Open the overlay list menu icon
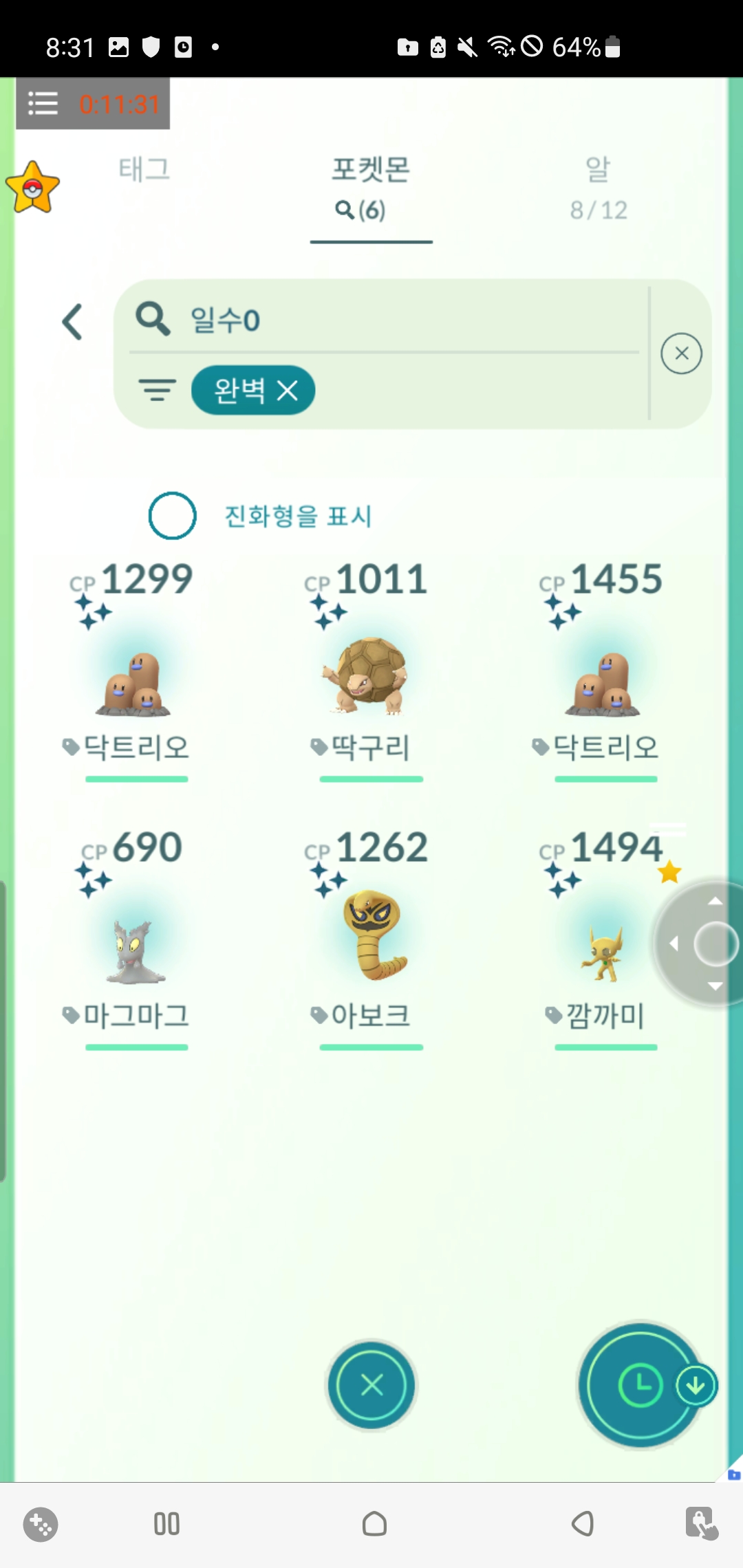 pyautogui.click(x=43, y=104)
